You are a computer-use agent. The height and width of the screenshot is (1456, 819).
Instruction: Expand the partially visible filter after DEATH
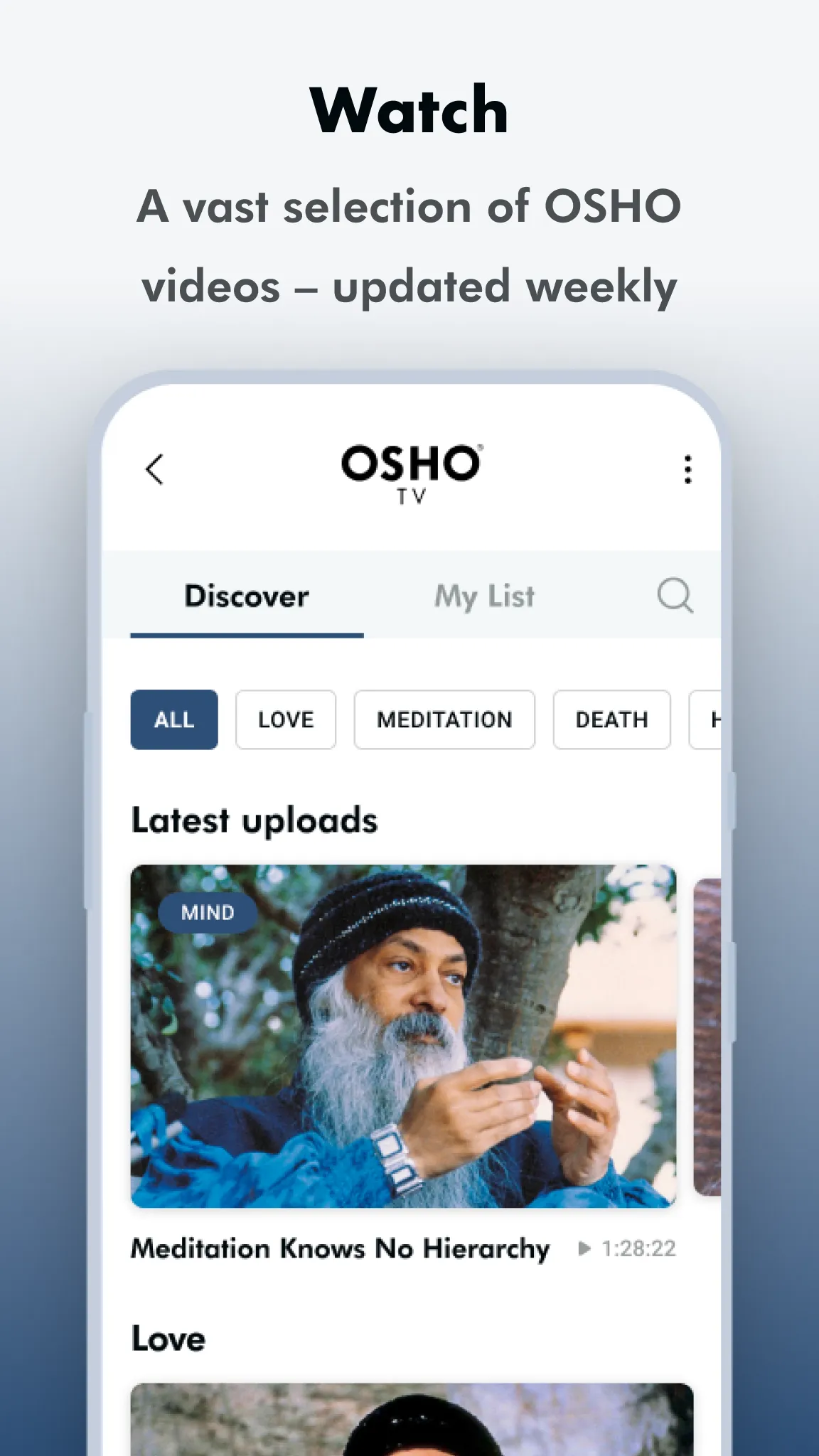711,719
